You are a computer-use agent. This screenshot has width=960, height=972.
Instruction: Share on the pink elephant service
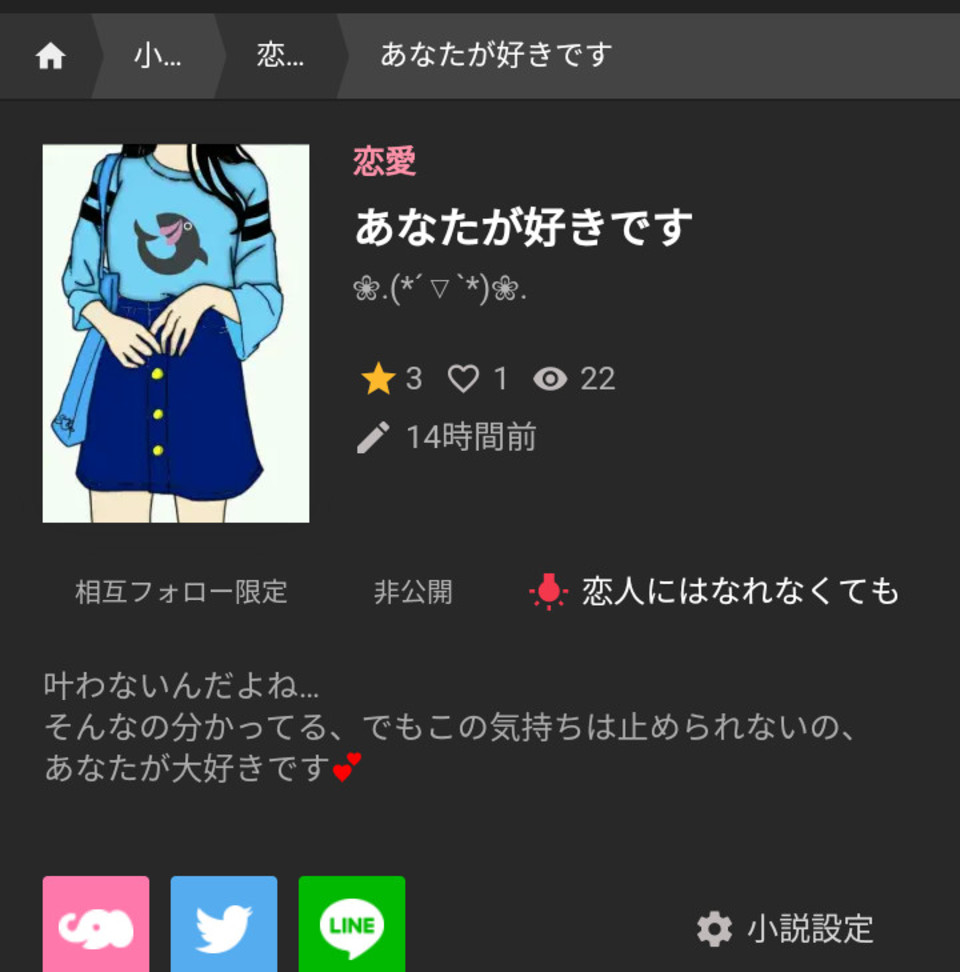click(x=96, y=925)
